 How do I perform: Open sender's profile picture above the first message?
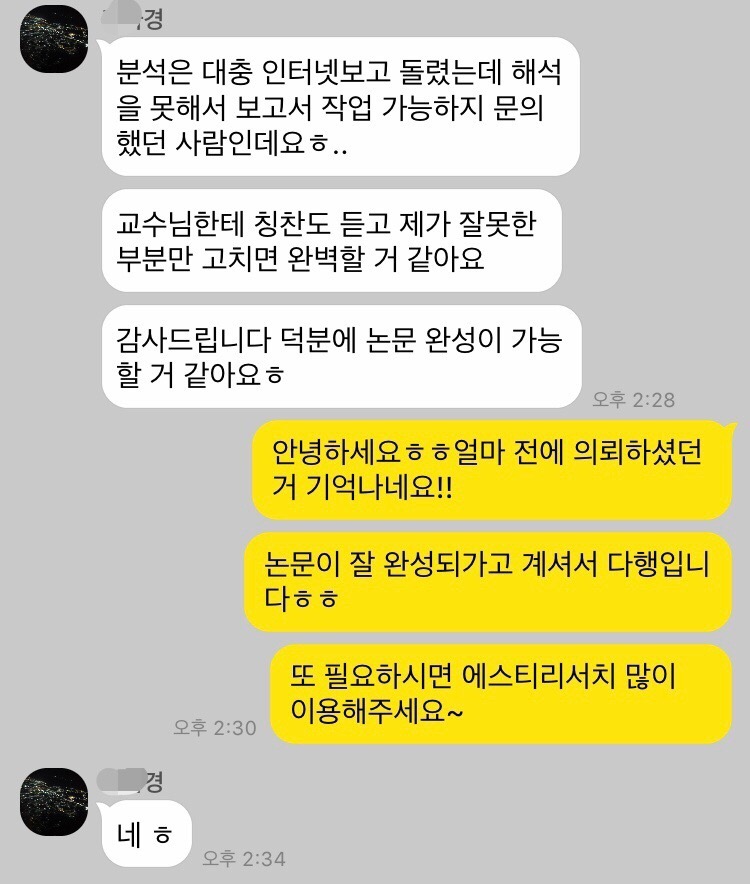(54, 37)
